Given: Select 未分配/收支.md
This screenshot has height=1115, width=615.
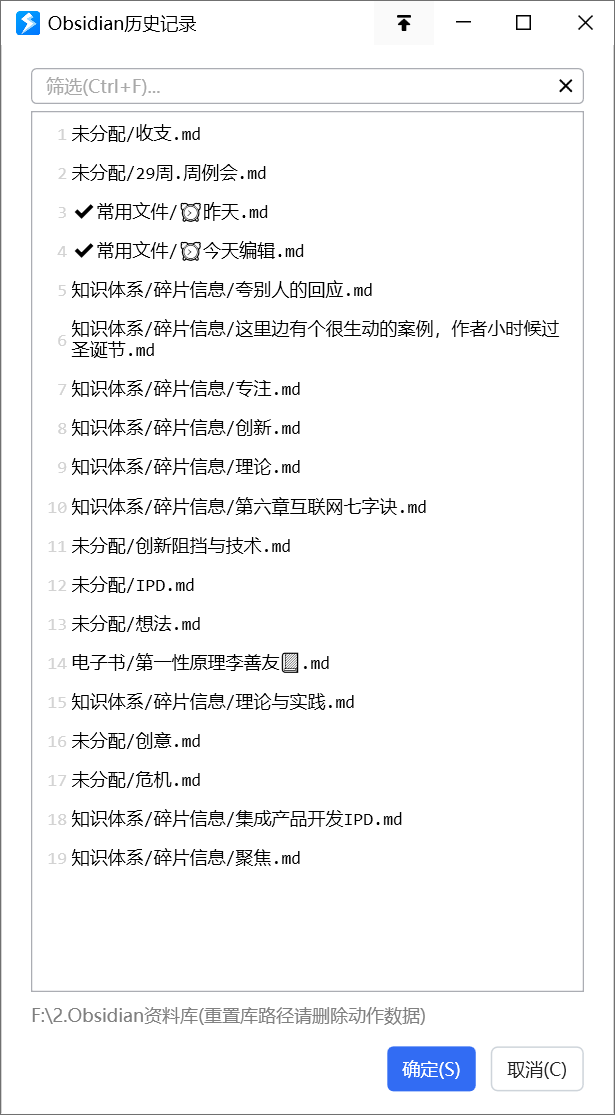Looking at the screenshot, I should tap(307, 134).
